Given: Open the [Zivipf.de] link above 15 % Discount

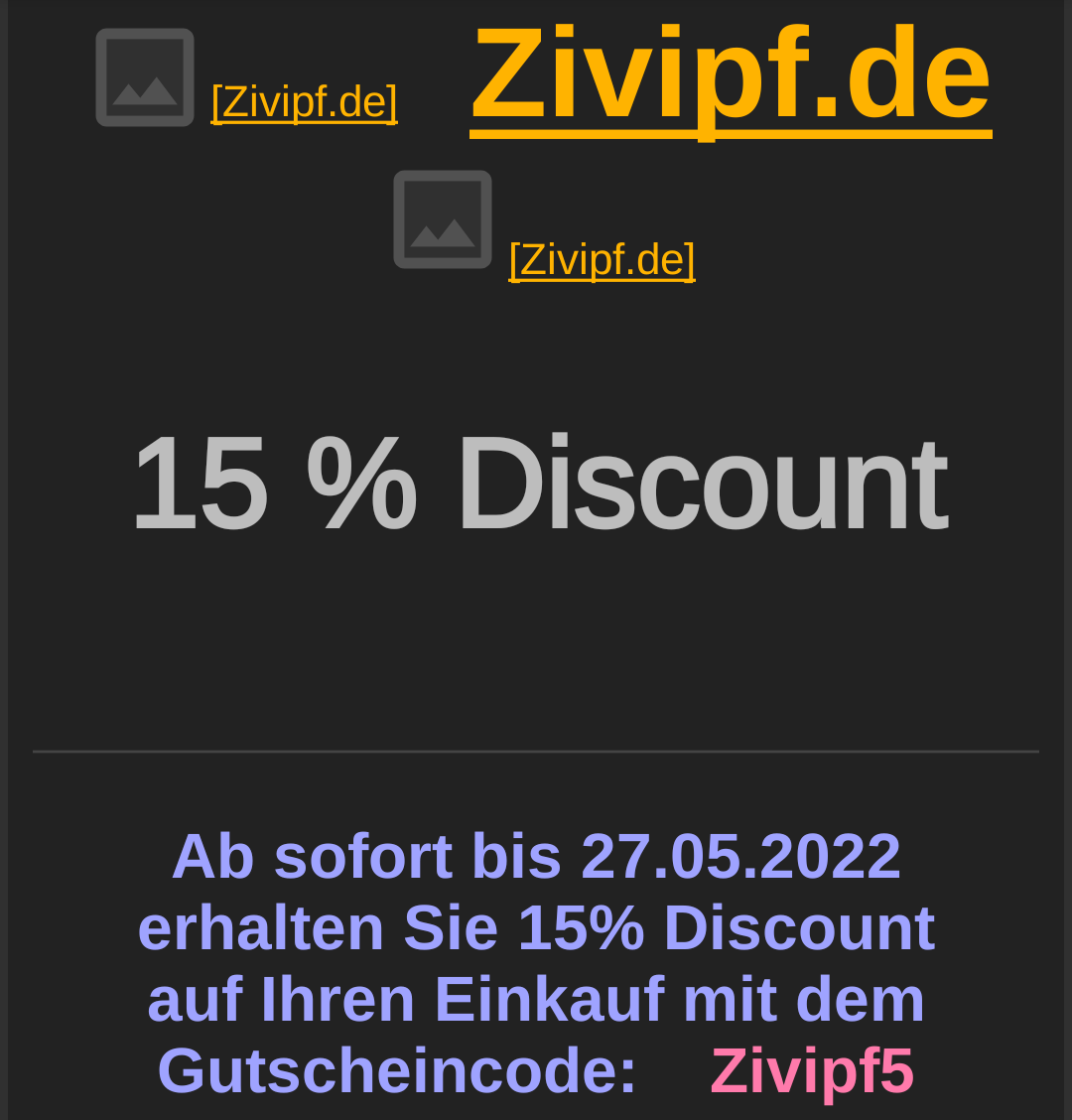Looking at the screenshot, I should [x=602, y=259].
